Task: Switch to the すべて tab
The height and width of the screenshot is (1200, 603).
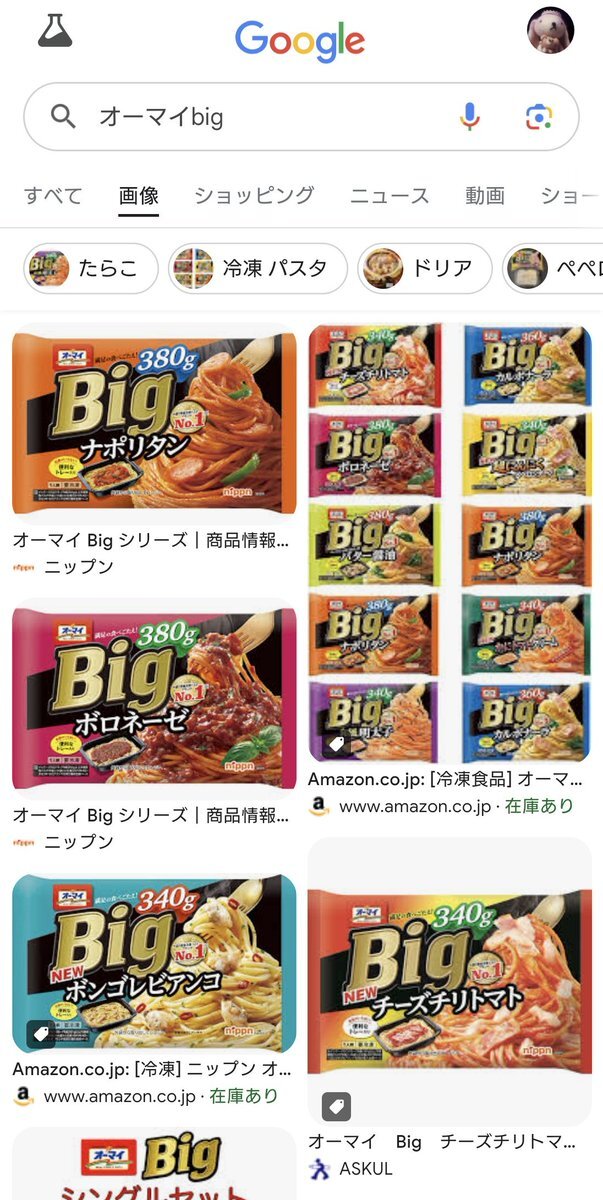Action: click(x=53, y=196)
